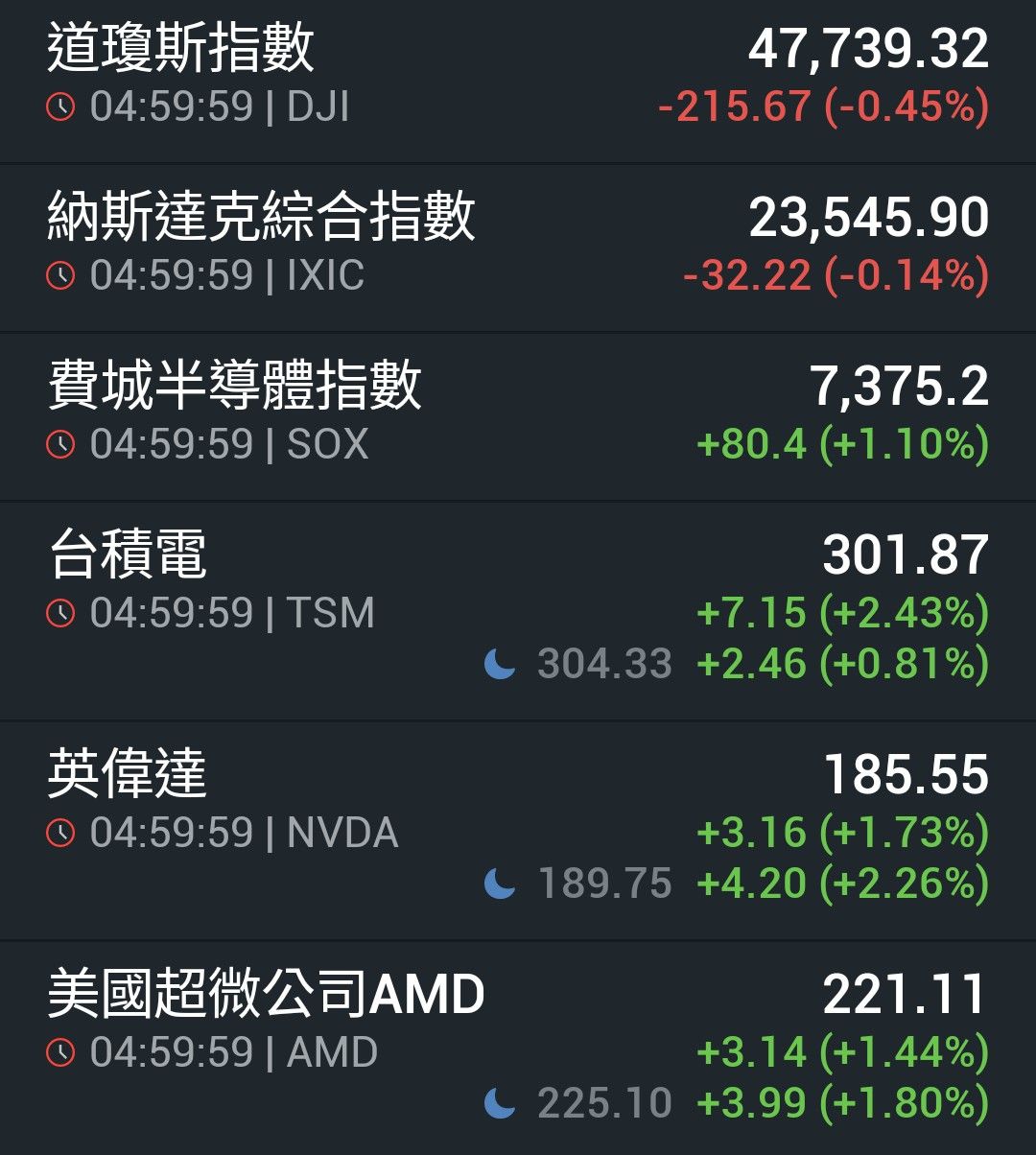This screenshot has height=1155, width=1036.
Task: Open the 美國超微公司AMD quote page
Action: coord(518,1046)
